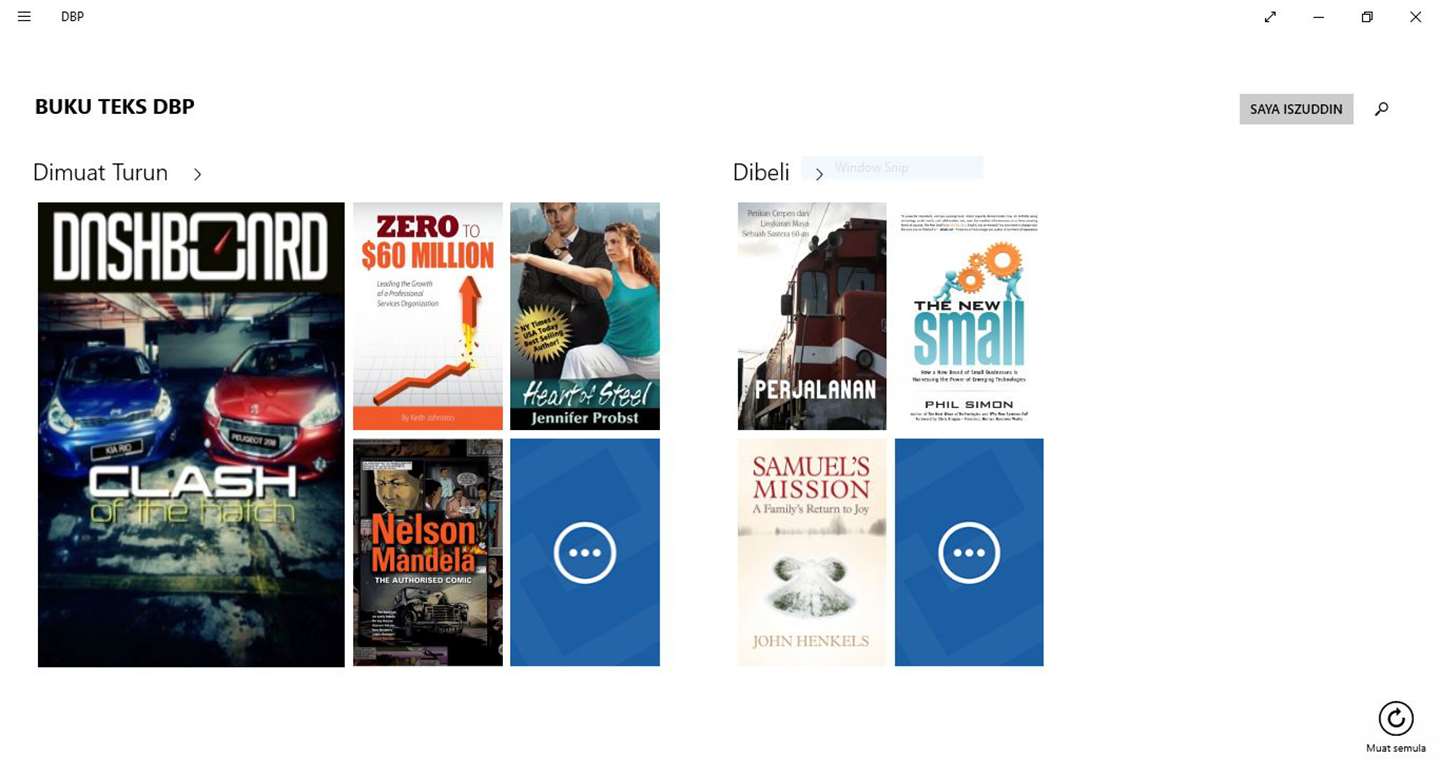
Task: Expand the Dimuat Turun section chevron
Action: 197,174
